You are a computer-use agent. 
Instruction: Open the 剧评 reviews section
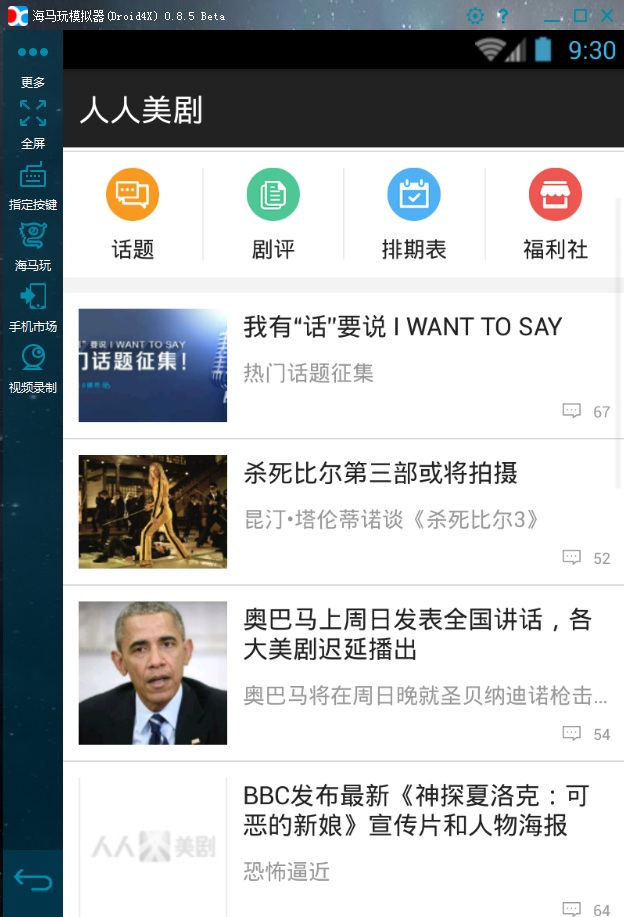tap(273, 214)
